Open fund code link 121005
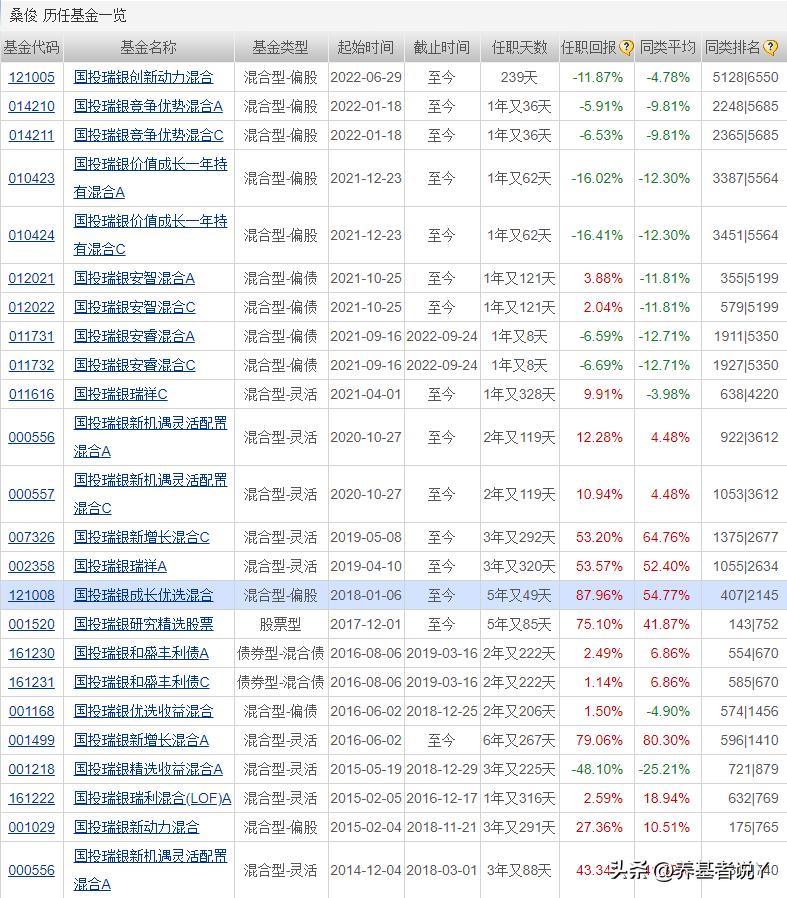The width and height of the screenshot is (787, 898). pos(31,75)
